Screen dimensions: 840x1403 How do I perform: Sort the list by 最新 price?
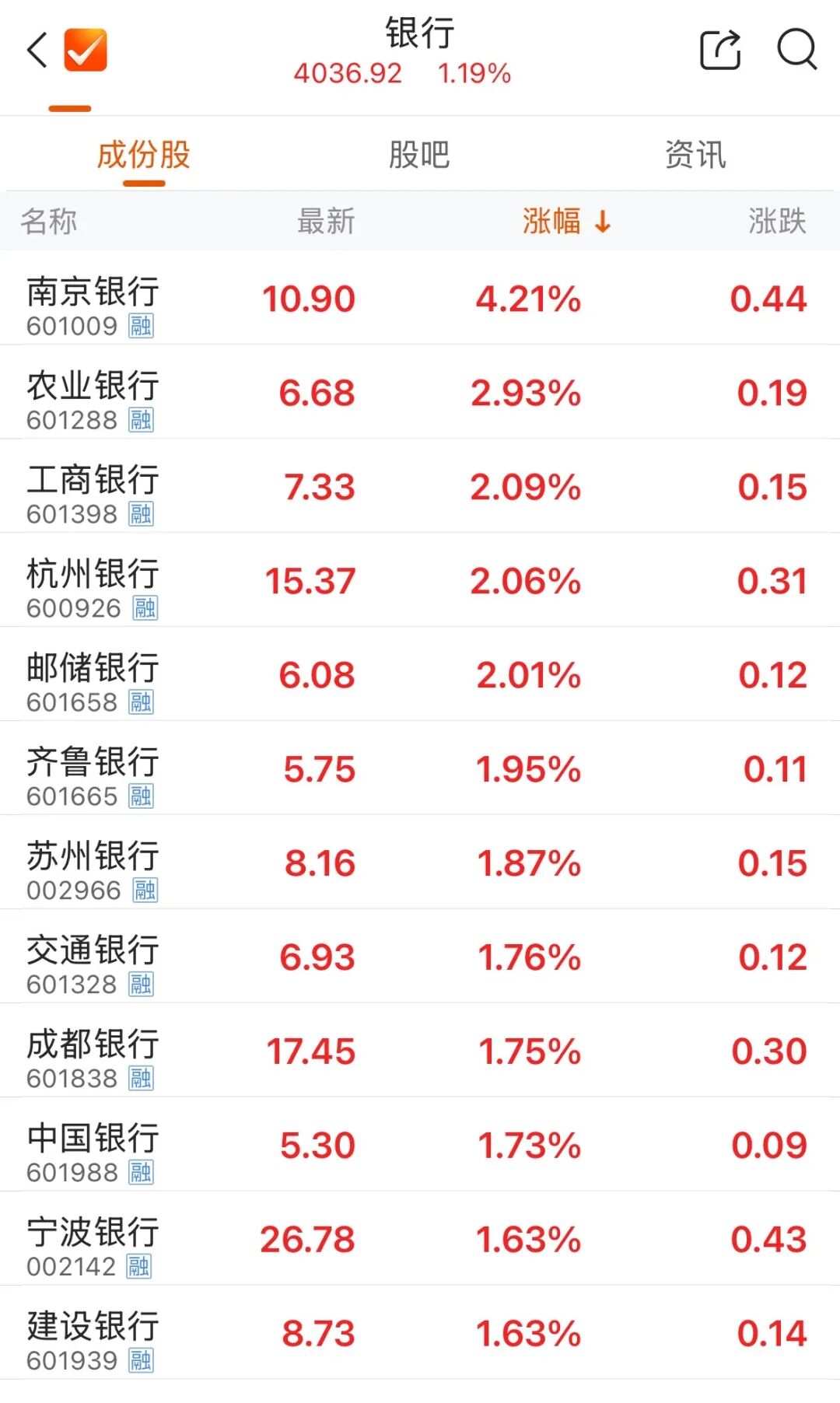[326, 221]
